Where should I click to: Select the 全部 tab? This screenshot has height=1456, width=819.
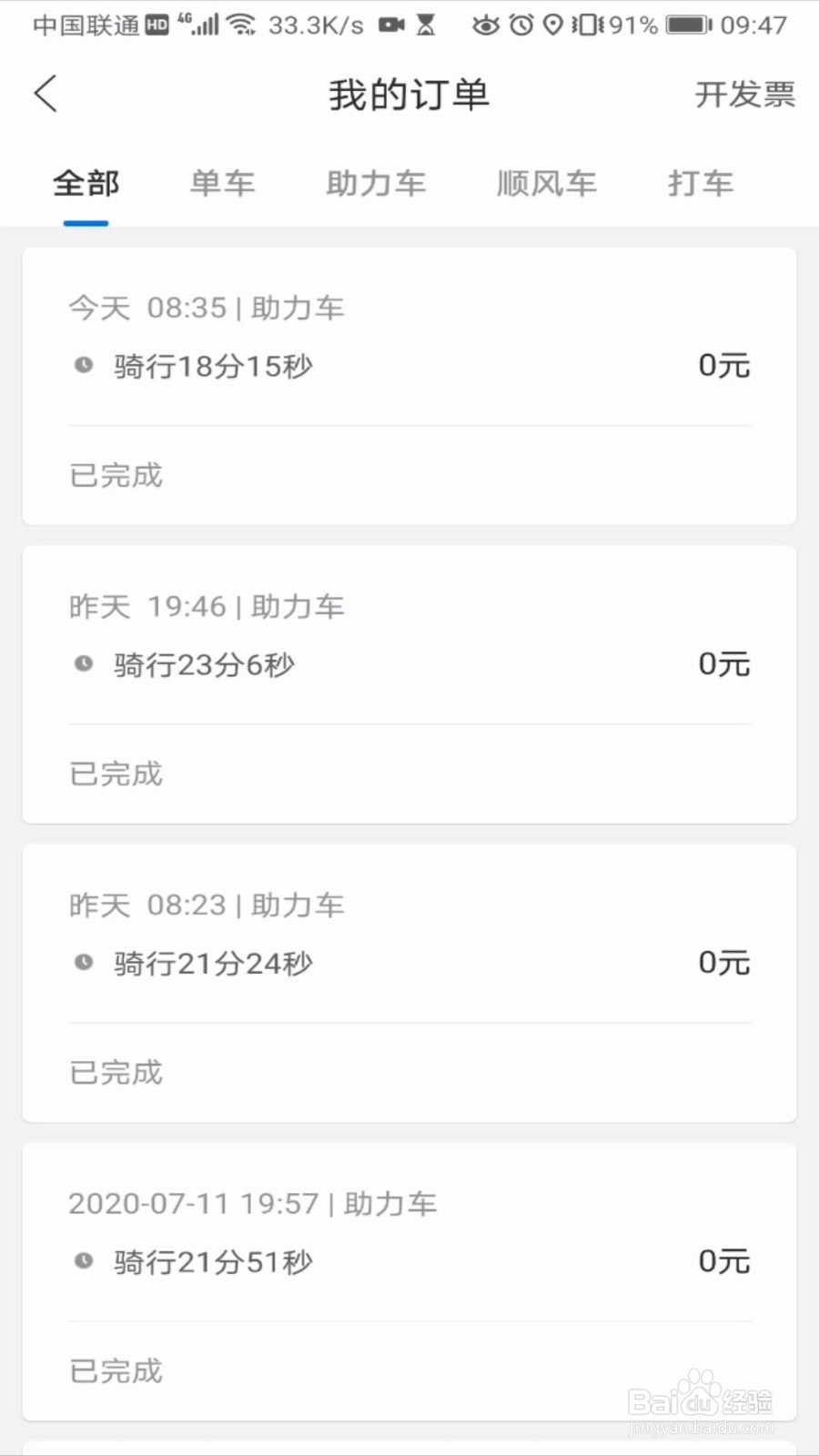click(x=86, y=184)
